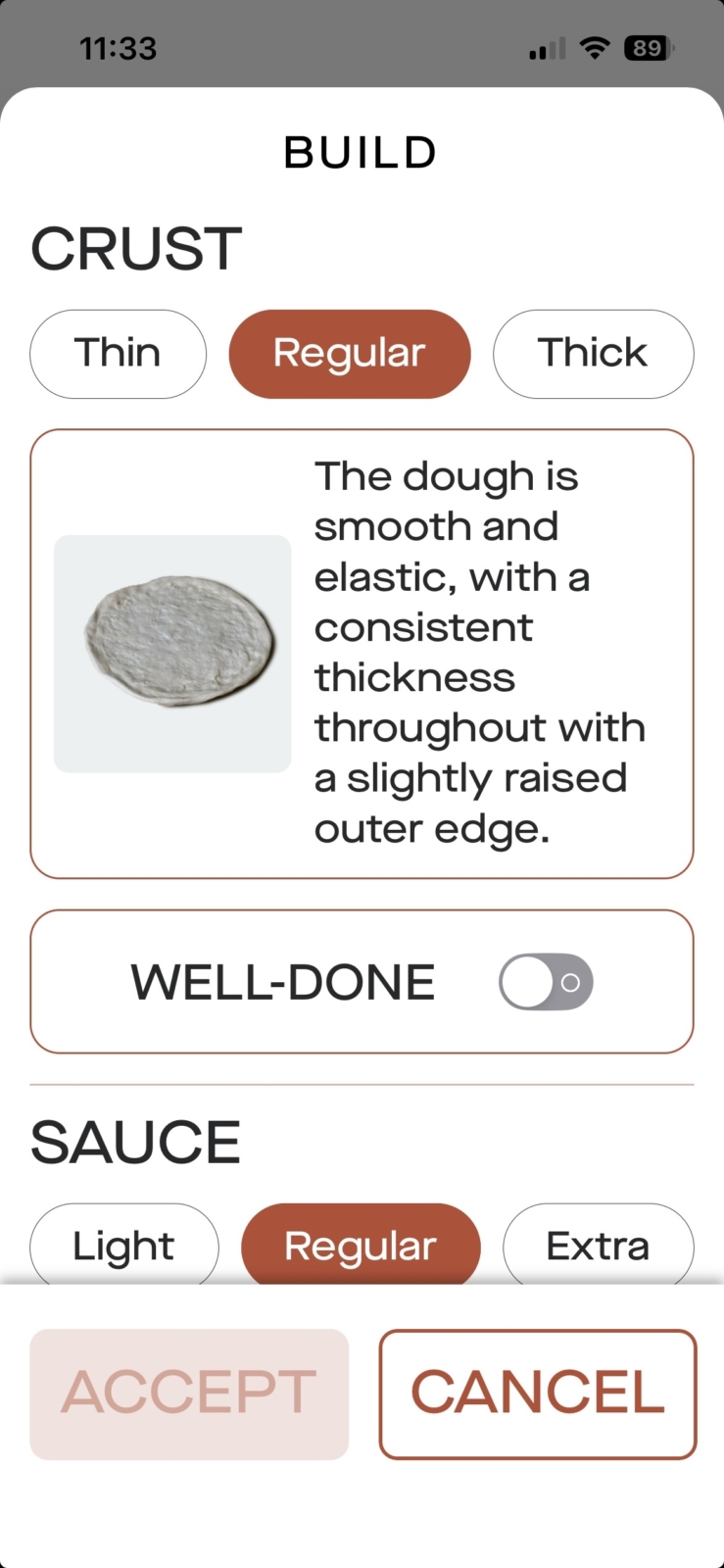
Task: Click the cellular signal bars icon
Action: pos(546,47)
